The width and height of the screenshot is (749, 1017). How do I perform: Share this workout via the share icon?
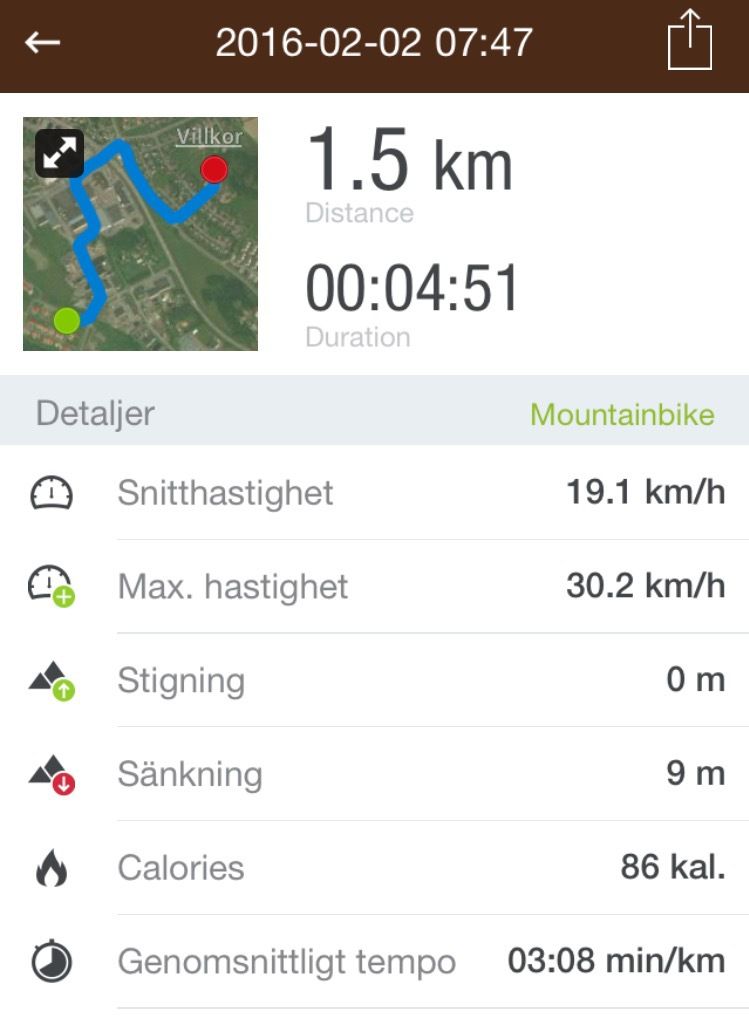tap(689, 40)
